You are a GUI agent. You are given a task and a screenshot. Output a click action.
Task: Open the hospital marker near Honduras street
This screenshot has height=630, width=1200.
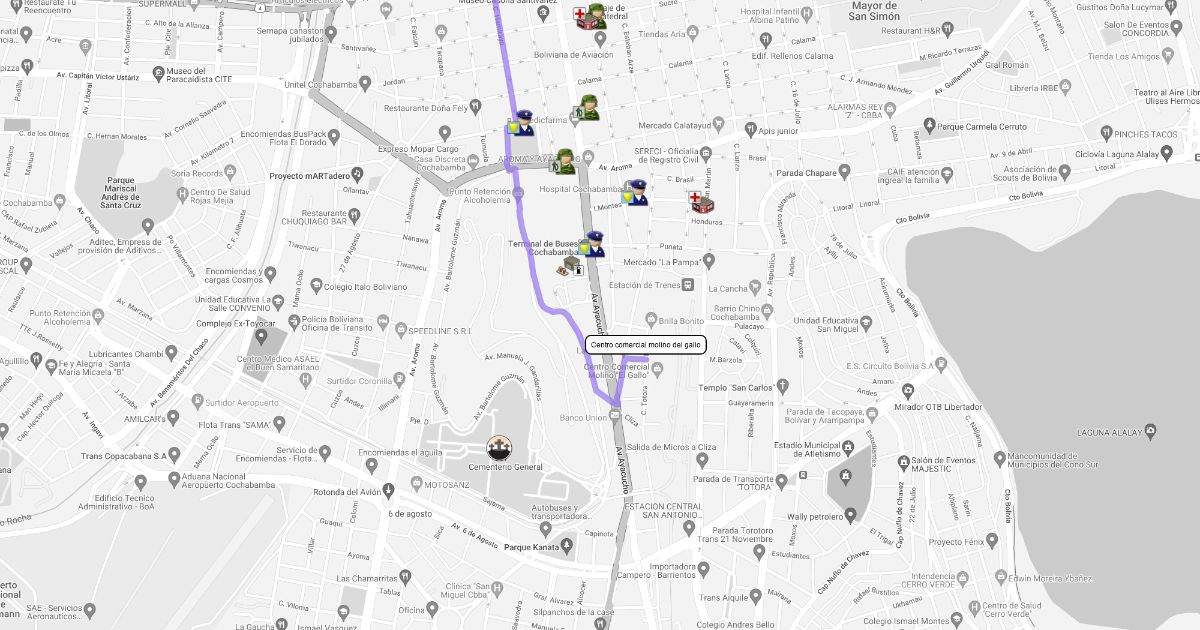(703, 203)
